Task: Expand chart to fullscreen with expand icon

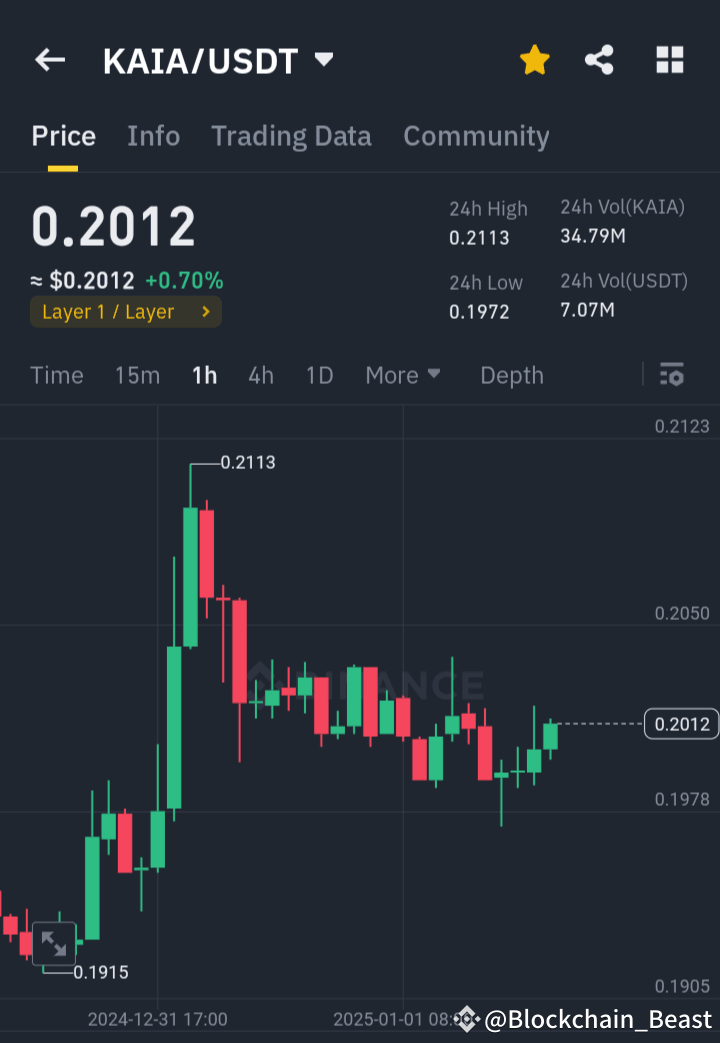Action: tap(55, 943)
